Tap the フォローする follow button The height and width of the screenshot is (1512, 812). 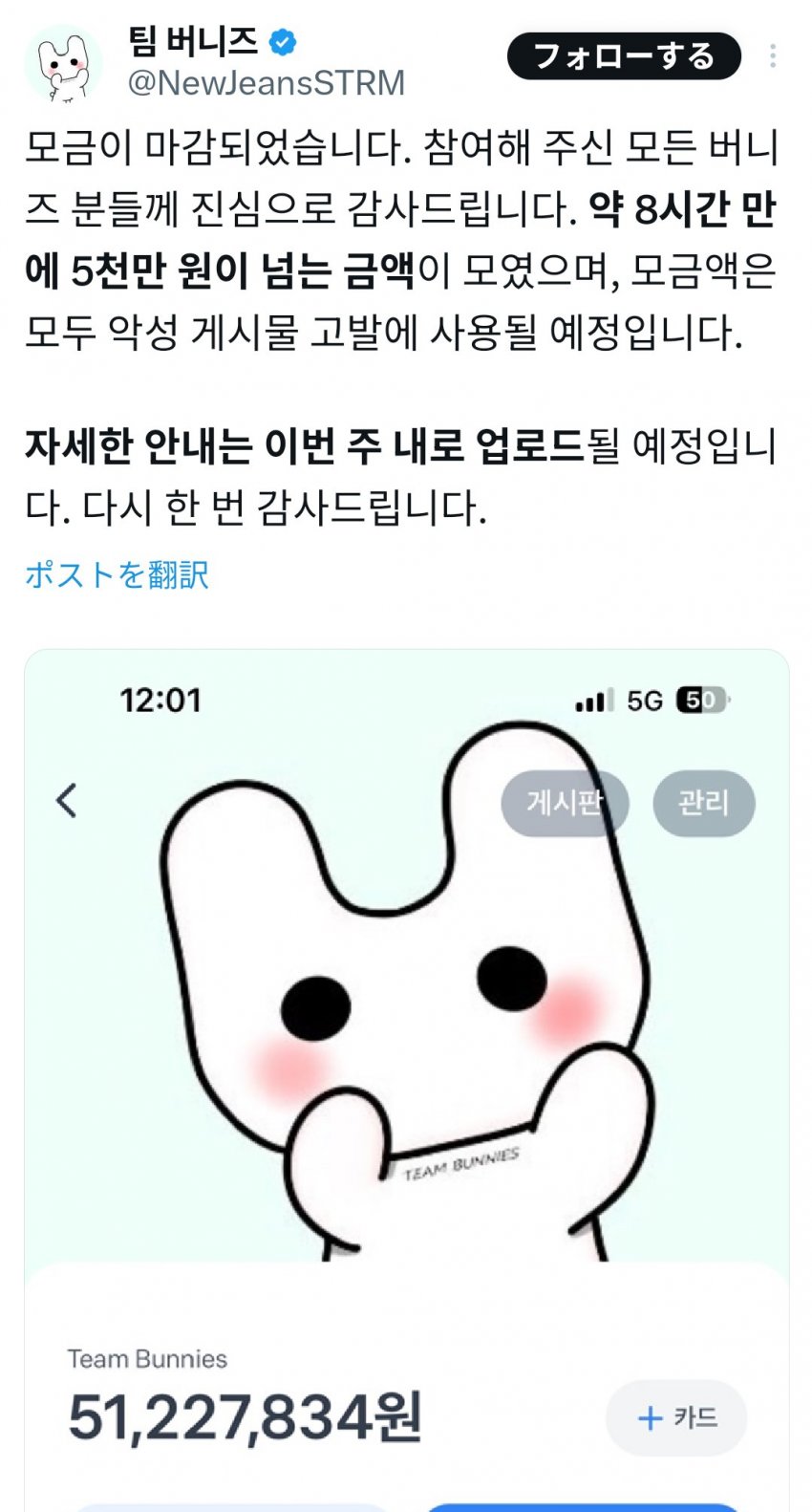pyautogui.click(x=623, y=56)
